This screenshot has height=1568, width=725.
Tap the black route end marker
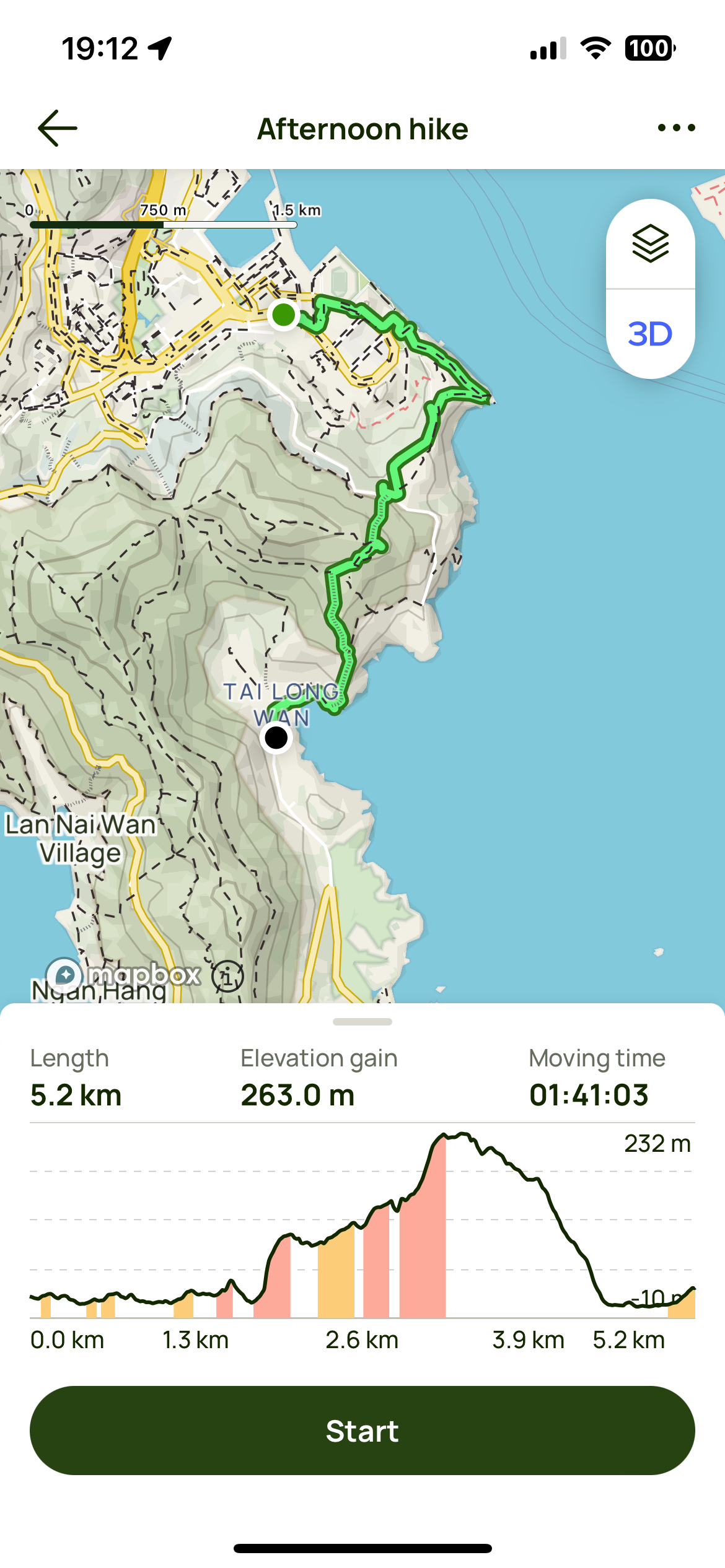coord(276,738)
